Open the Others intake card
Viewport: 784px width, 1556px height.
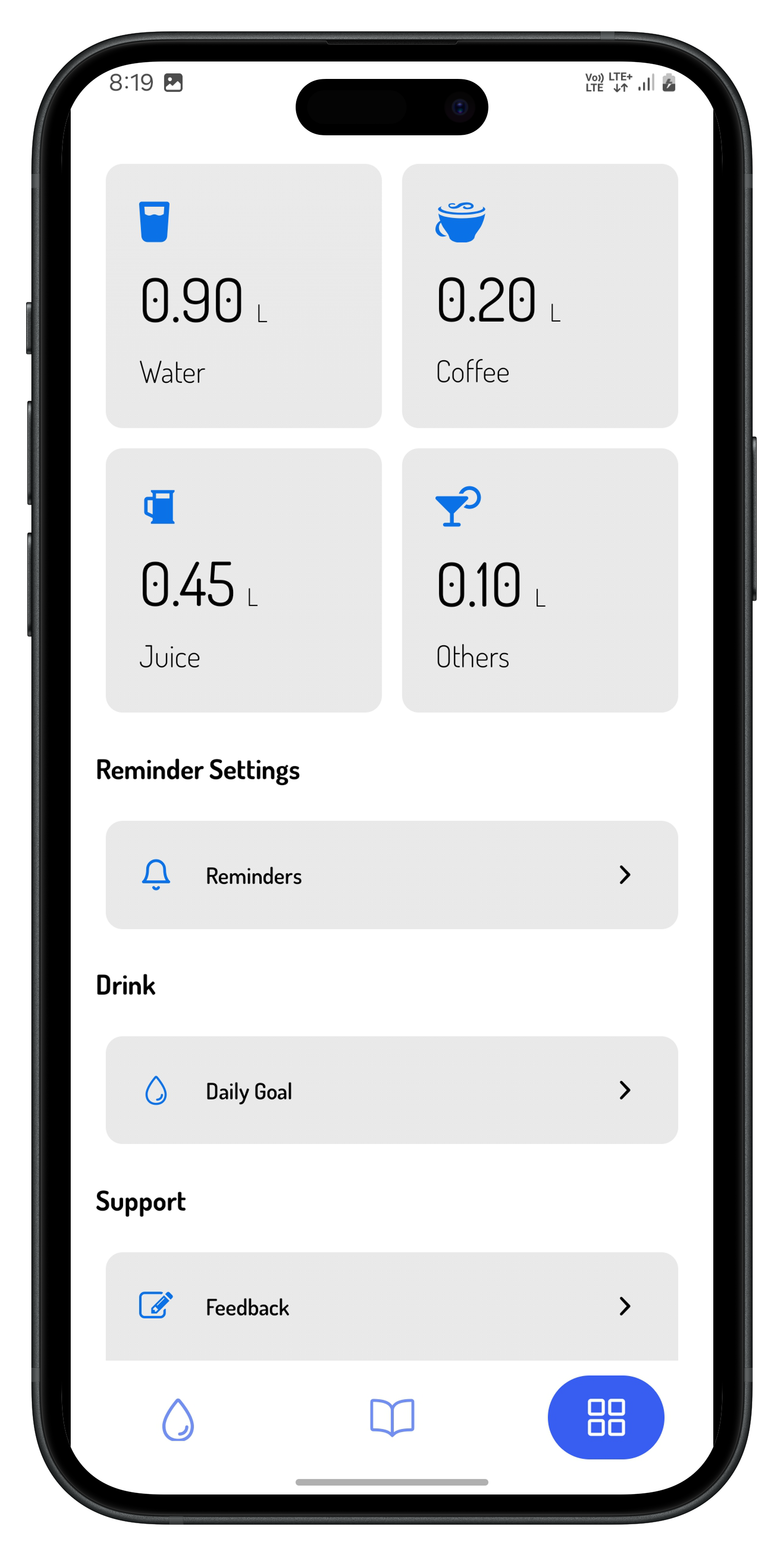(540, 580)
